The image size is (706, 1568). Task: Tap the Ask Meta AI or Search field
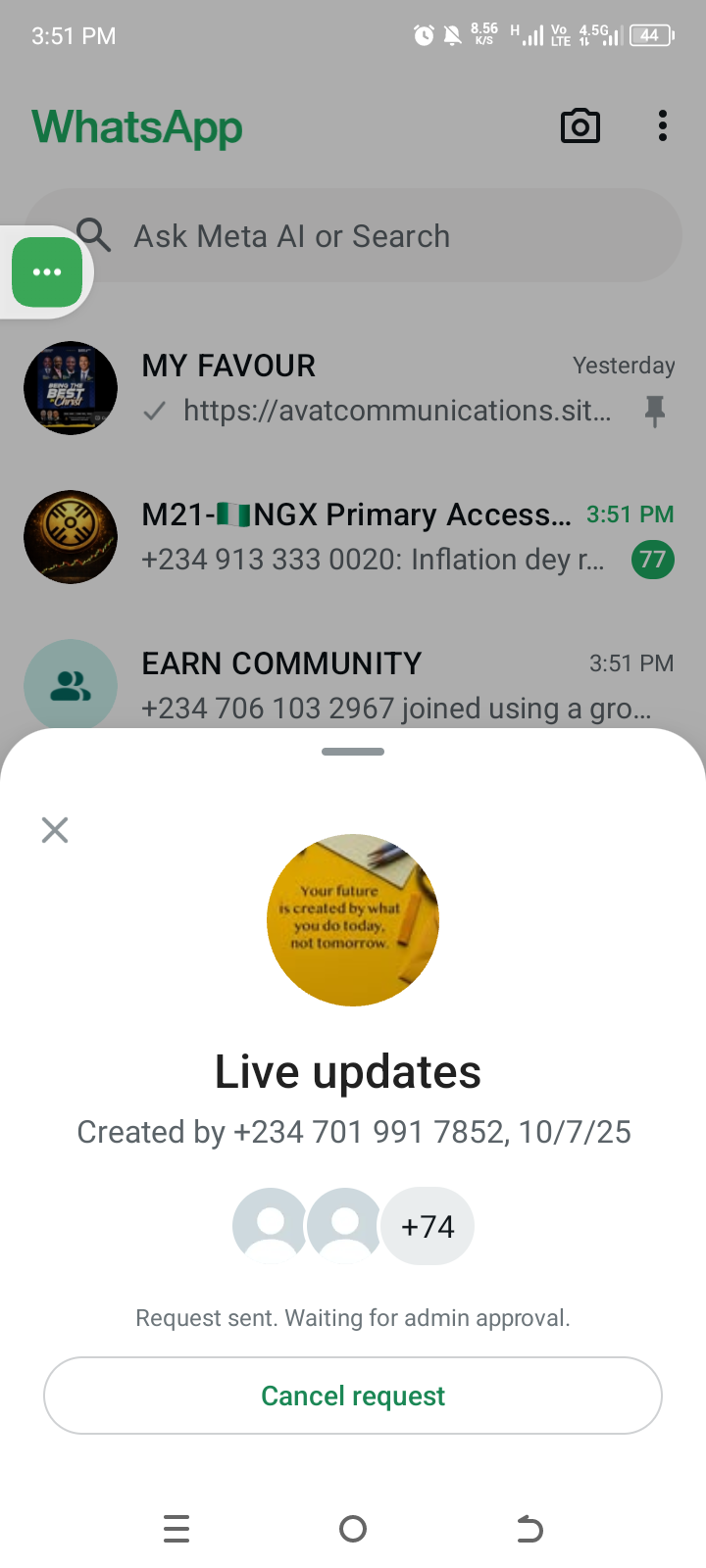pyautogui.click(x=373, y=236)
